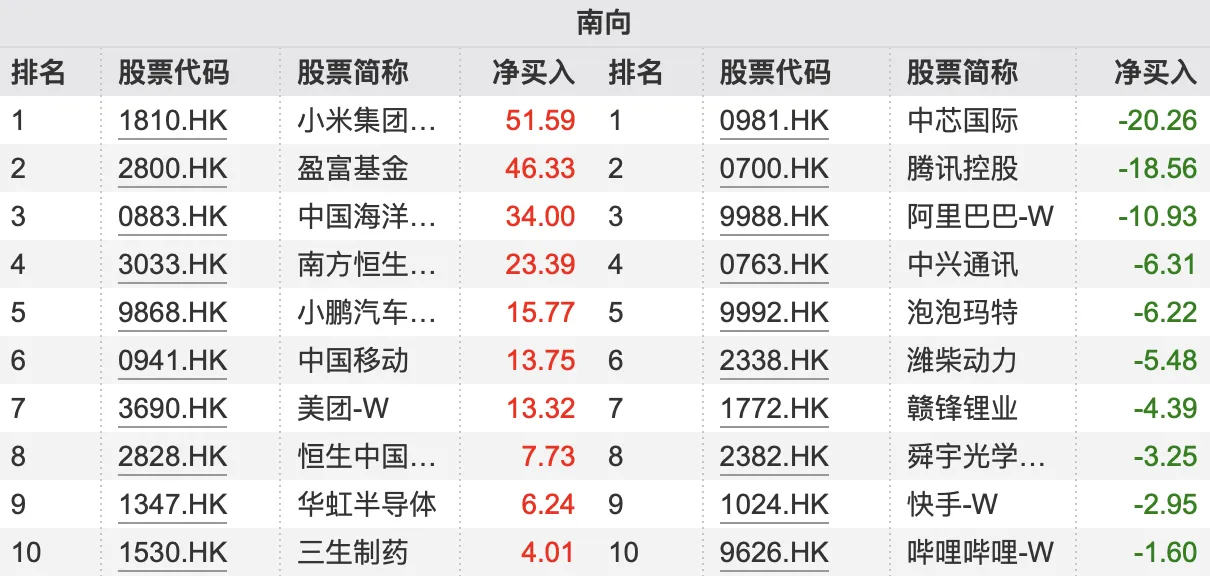
Task: Open the 2338.HK stock link
Action: (774, 360)
